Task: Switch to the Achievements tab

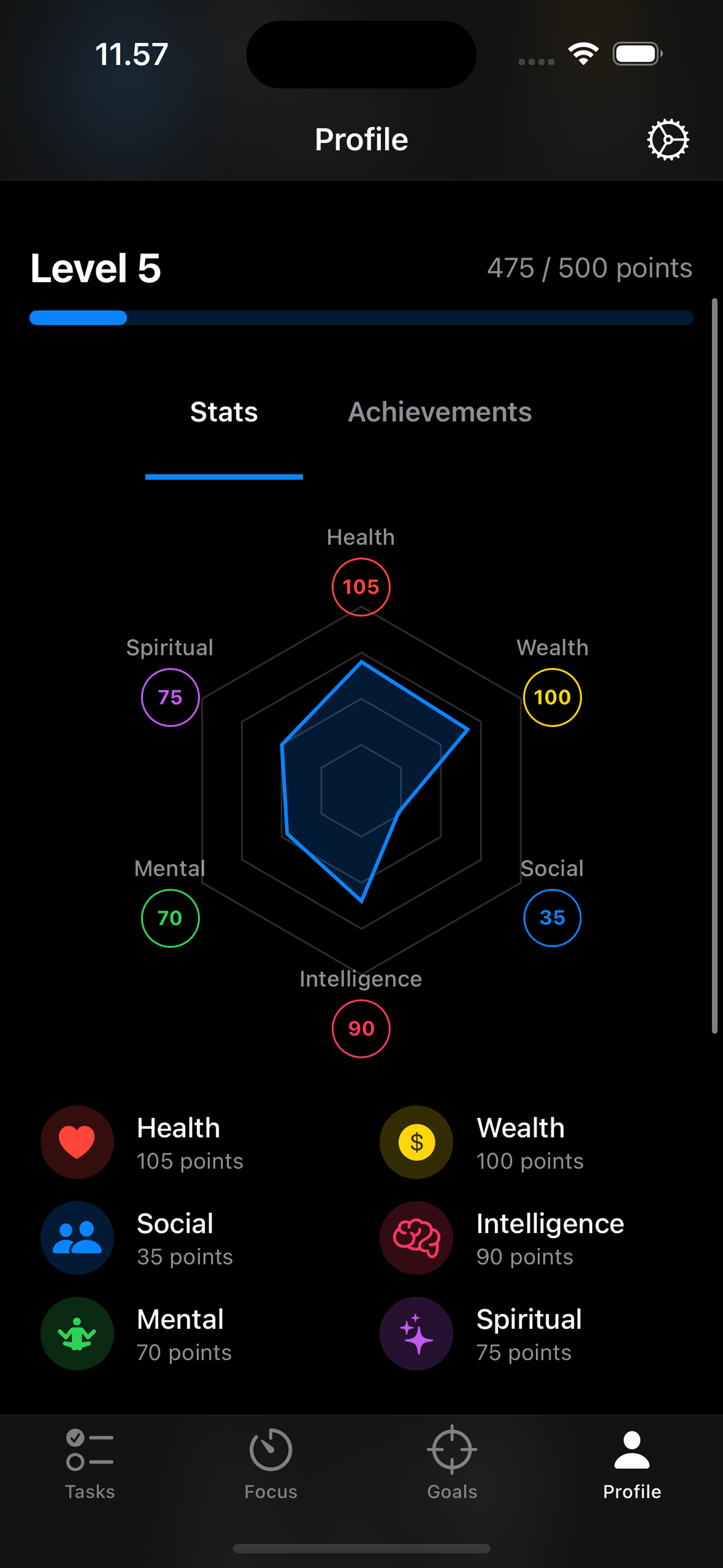Action: [x=439, y=412]
